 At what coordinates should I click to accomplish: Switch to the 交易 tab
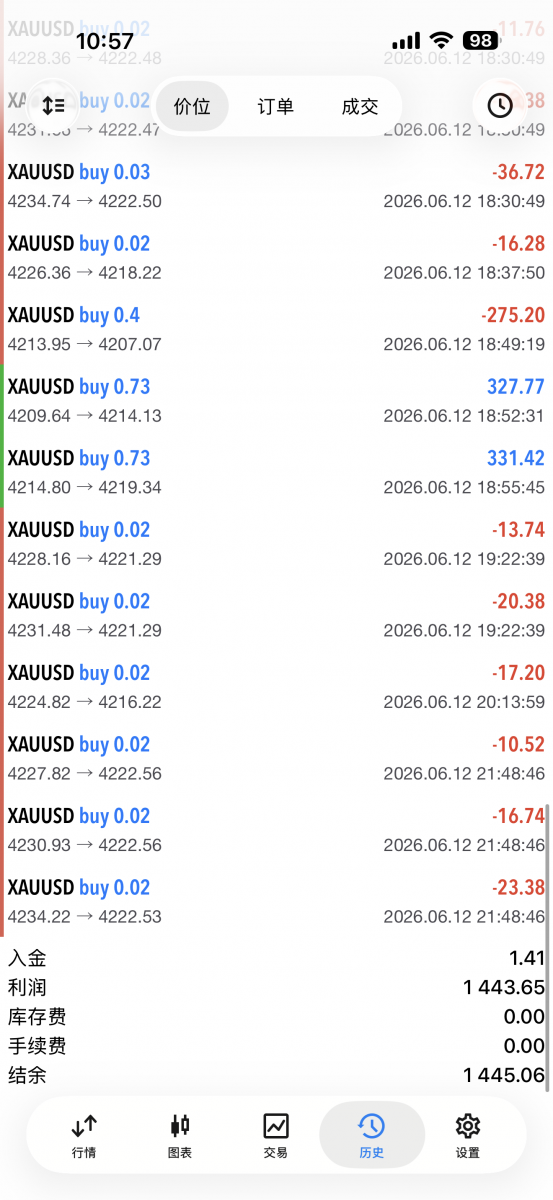276,1136
